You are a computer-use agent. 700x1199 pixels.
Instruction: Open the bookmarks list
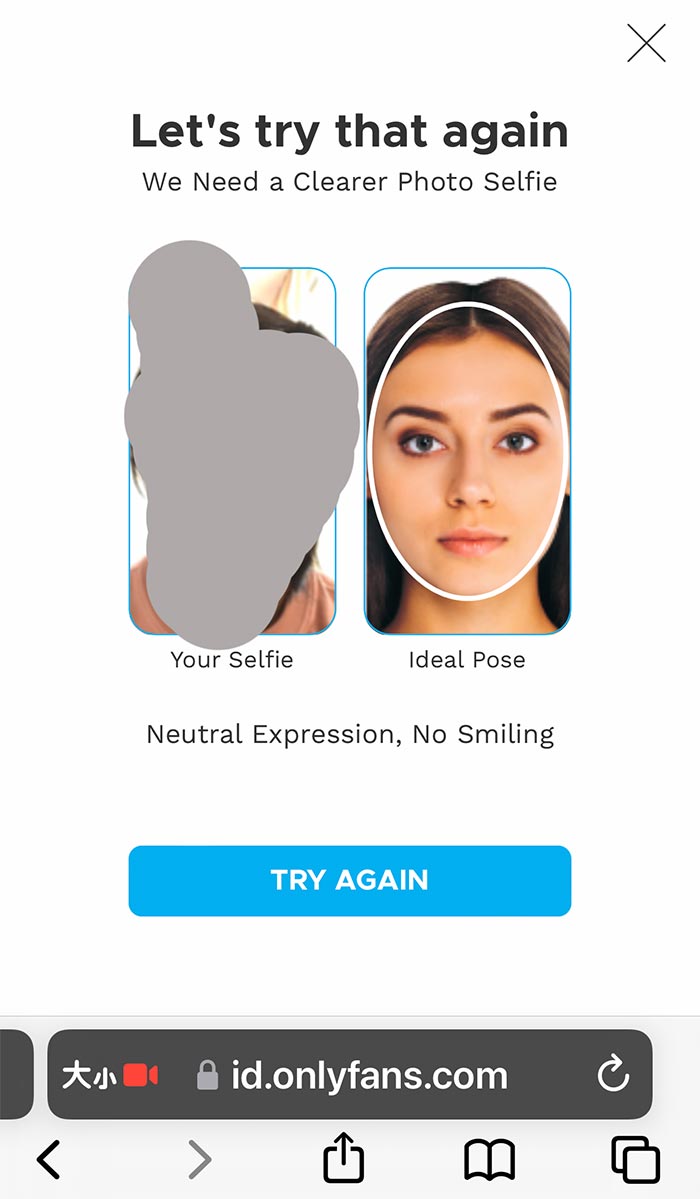[490, 1160]
